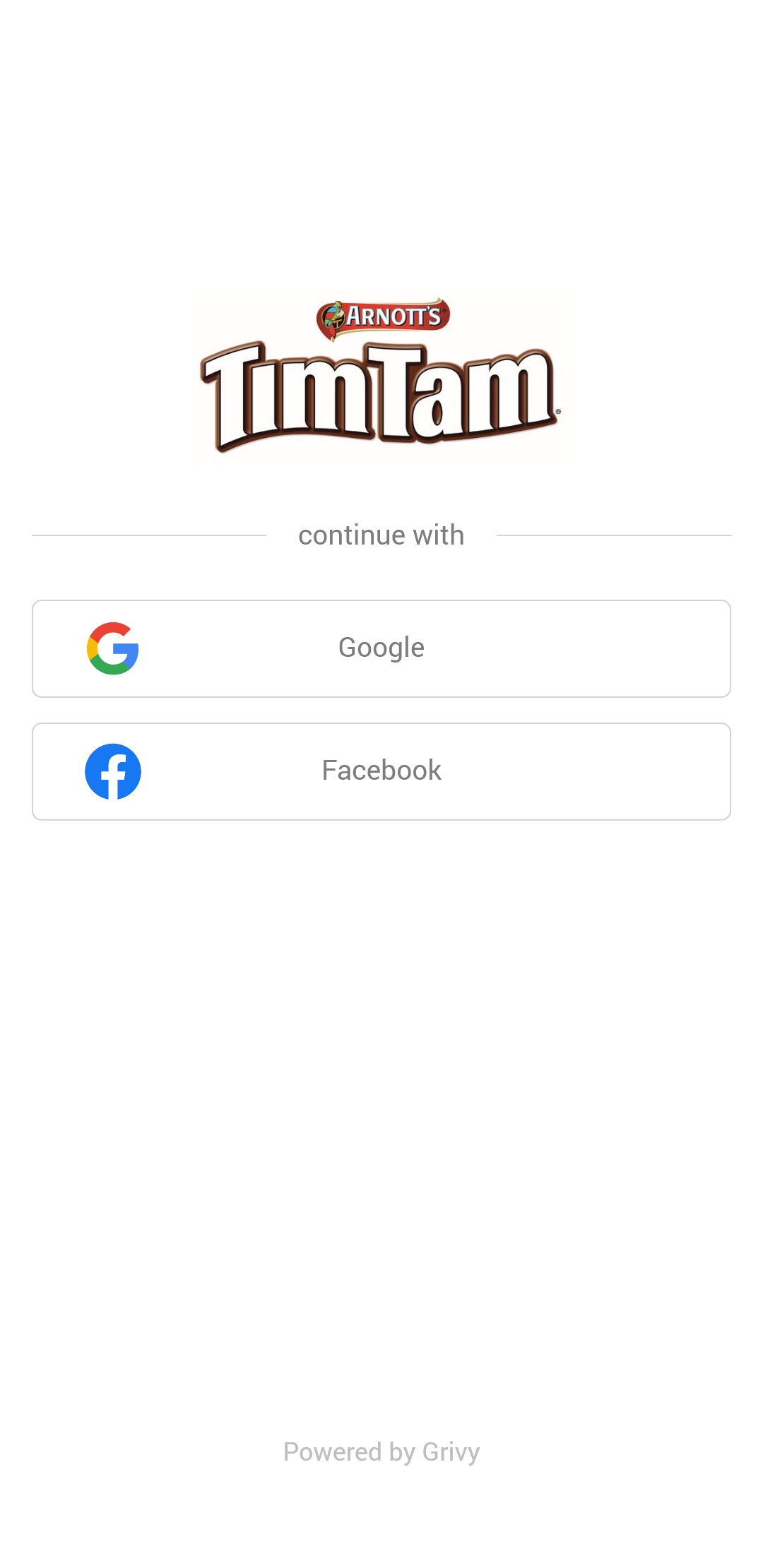Continue with Google sign-in

pyautogui.click(x=381, y=648)
